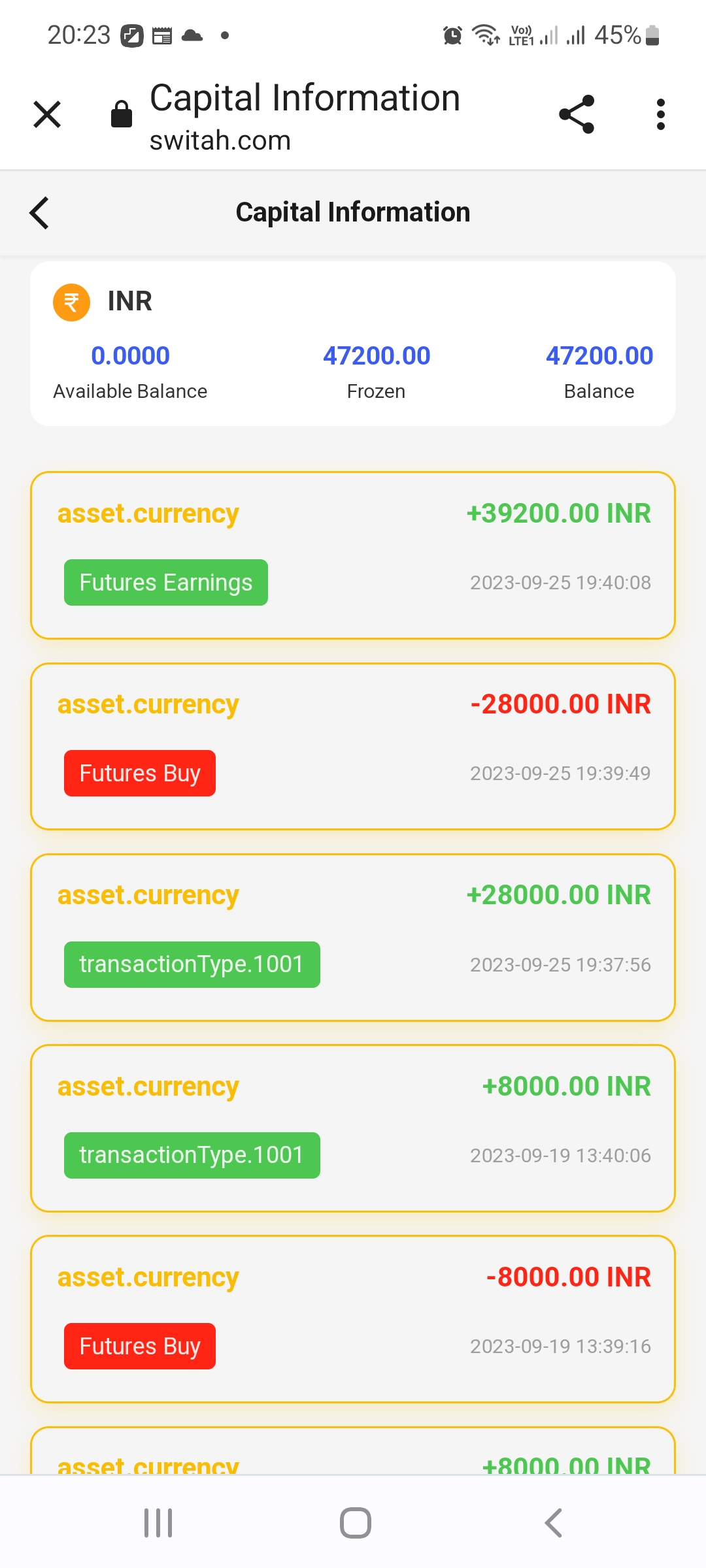Close the browser tab with X
Viewport: 706px width, 1568px height.
47,114
